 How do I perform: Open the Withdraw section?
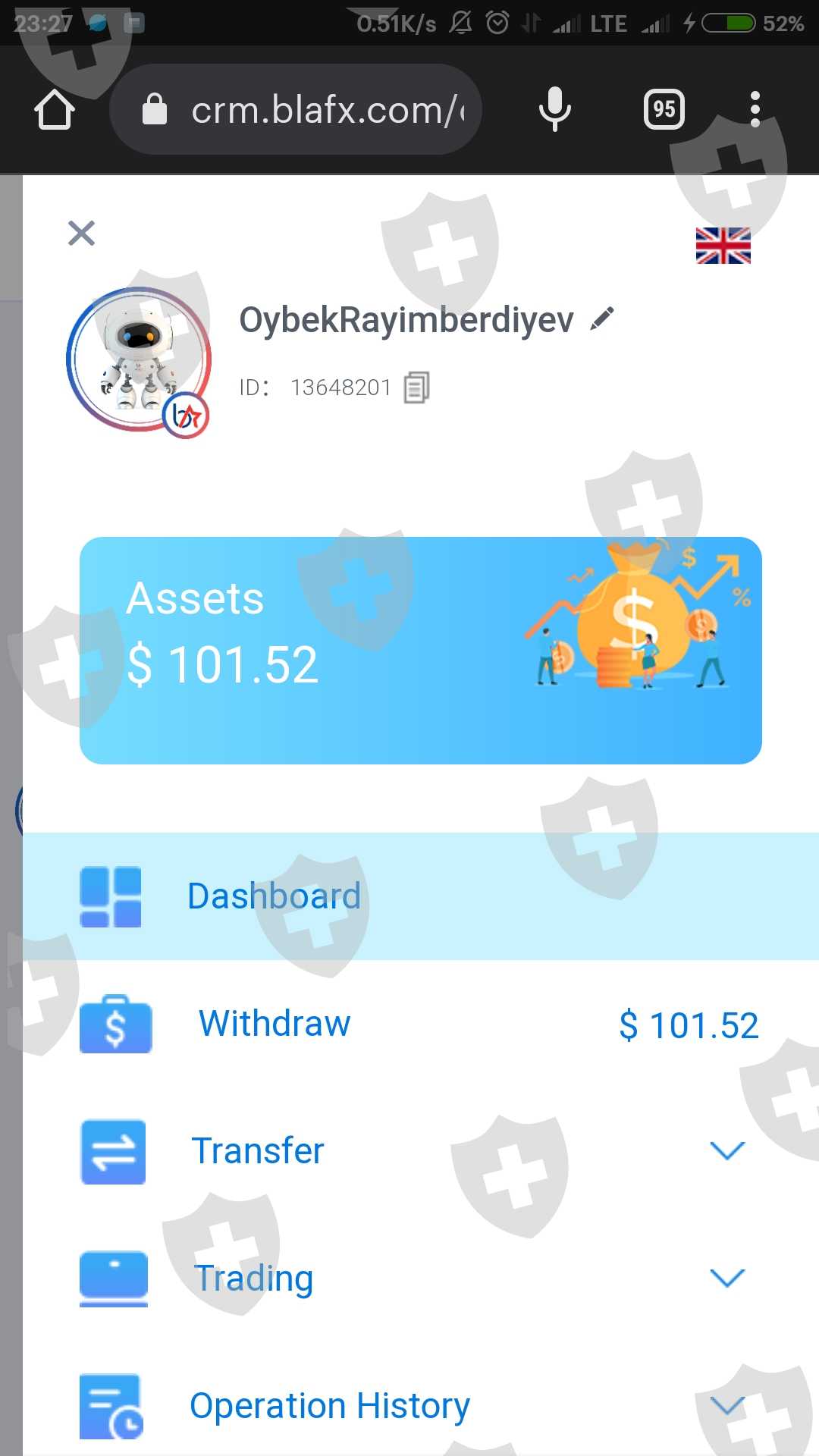[x=421, y=1024]
